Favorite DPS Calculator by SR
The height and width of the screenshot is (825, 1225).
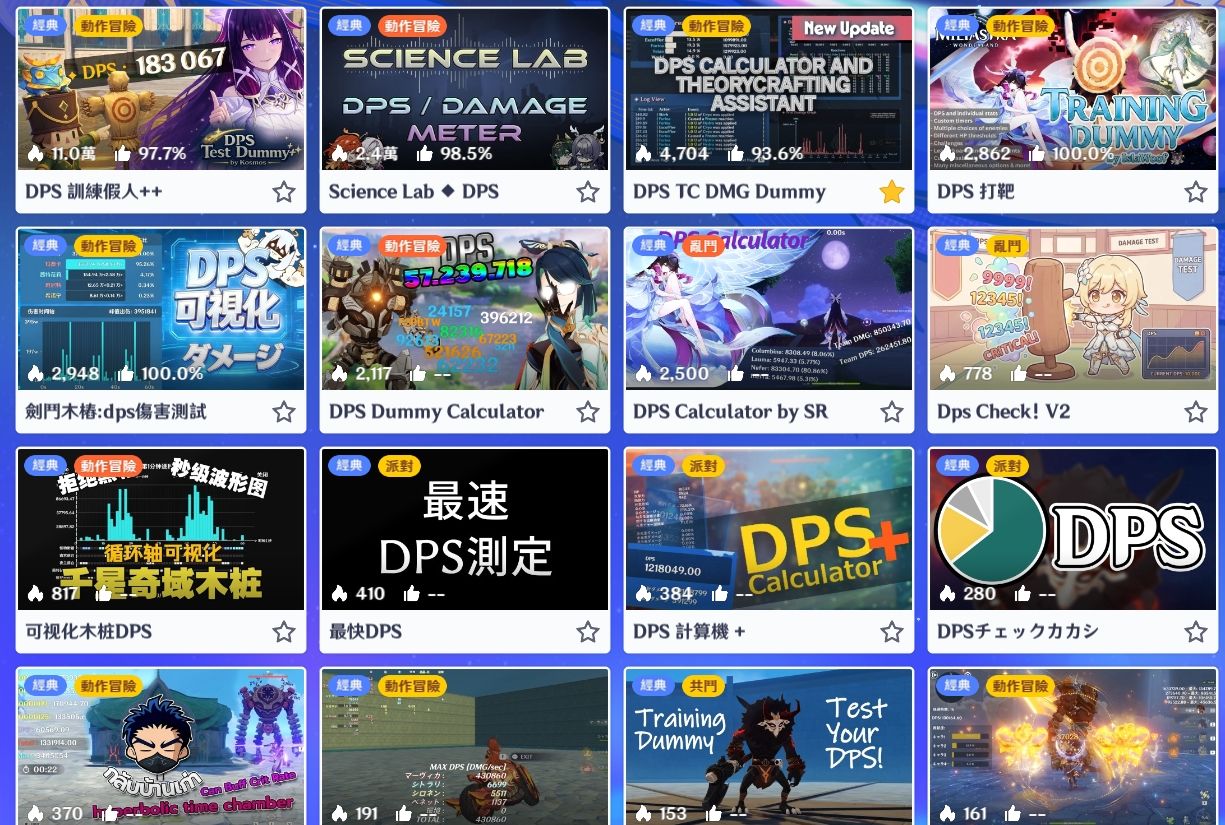point(892,412)
